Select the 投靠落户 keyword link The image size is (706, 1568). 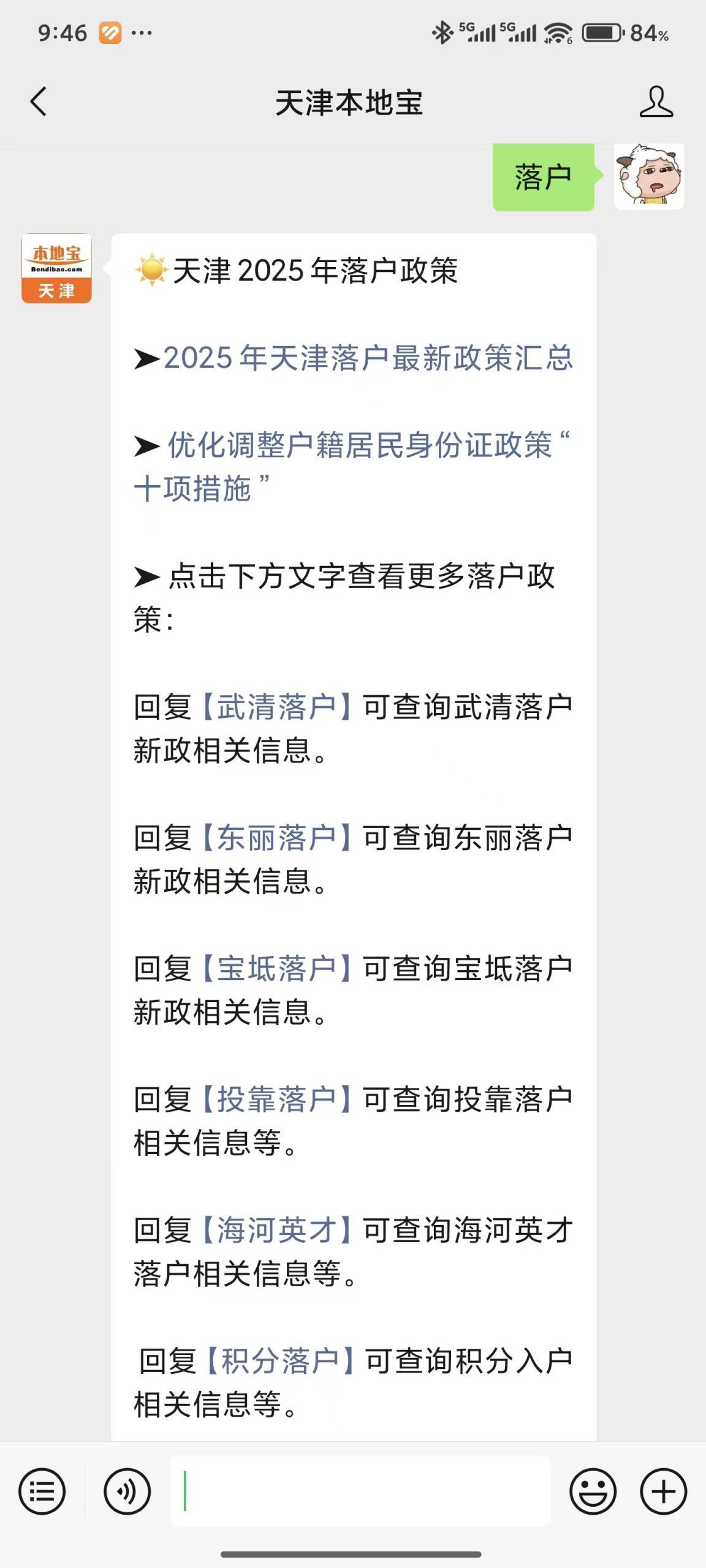coord(276,1099)
